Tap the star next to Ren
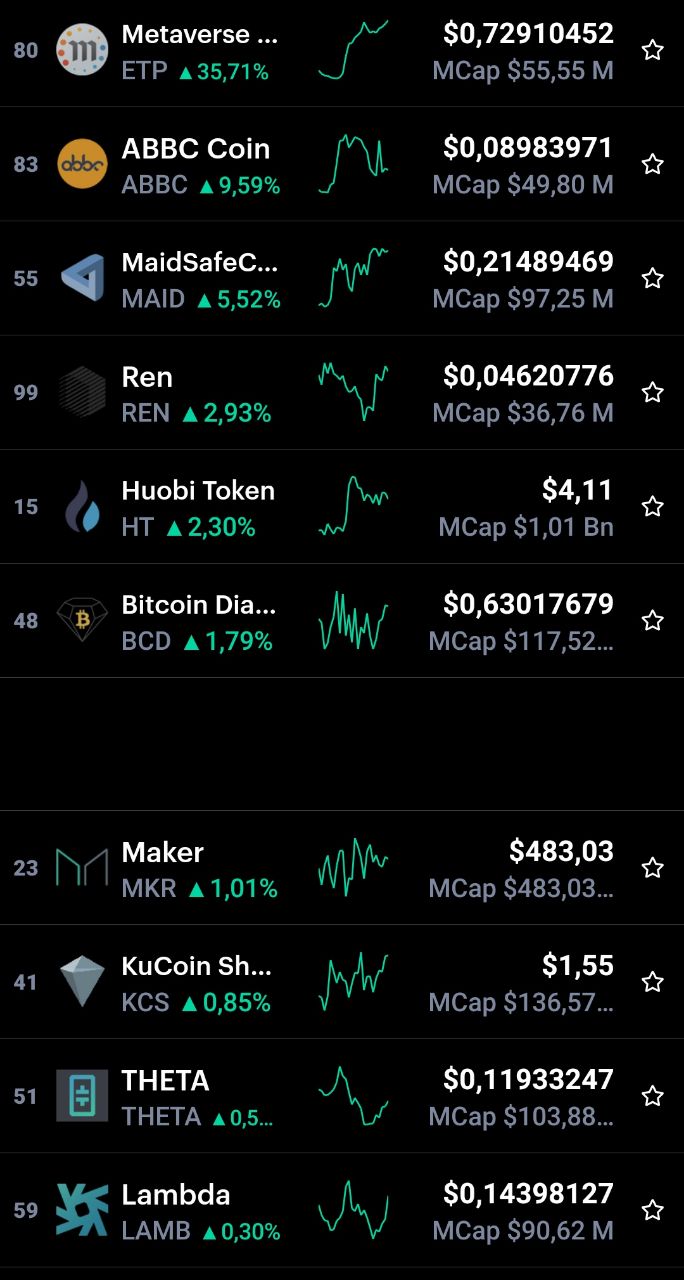 (653, 392)
